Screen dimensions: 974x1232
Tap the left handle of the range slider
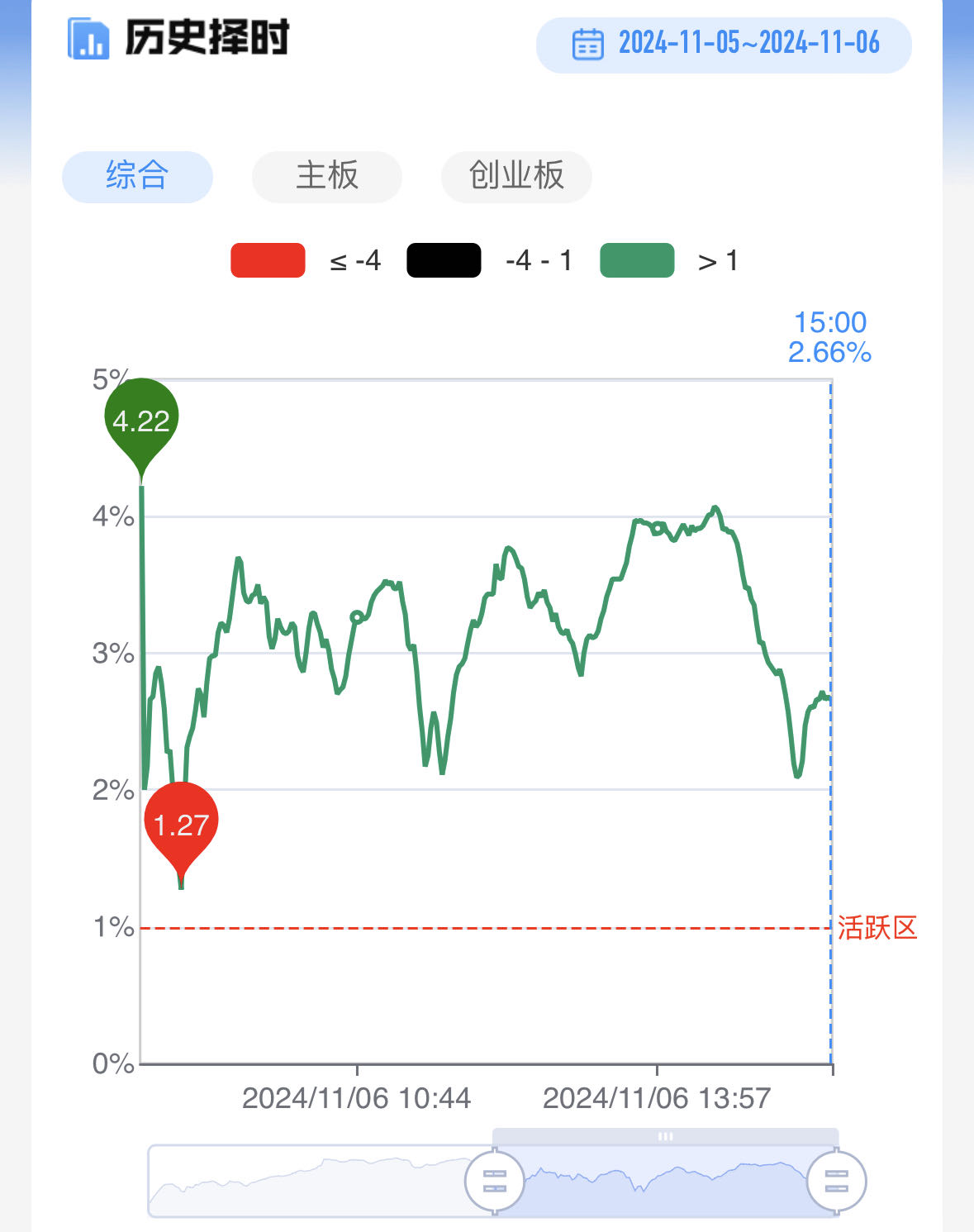[x=495, y=1181]
